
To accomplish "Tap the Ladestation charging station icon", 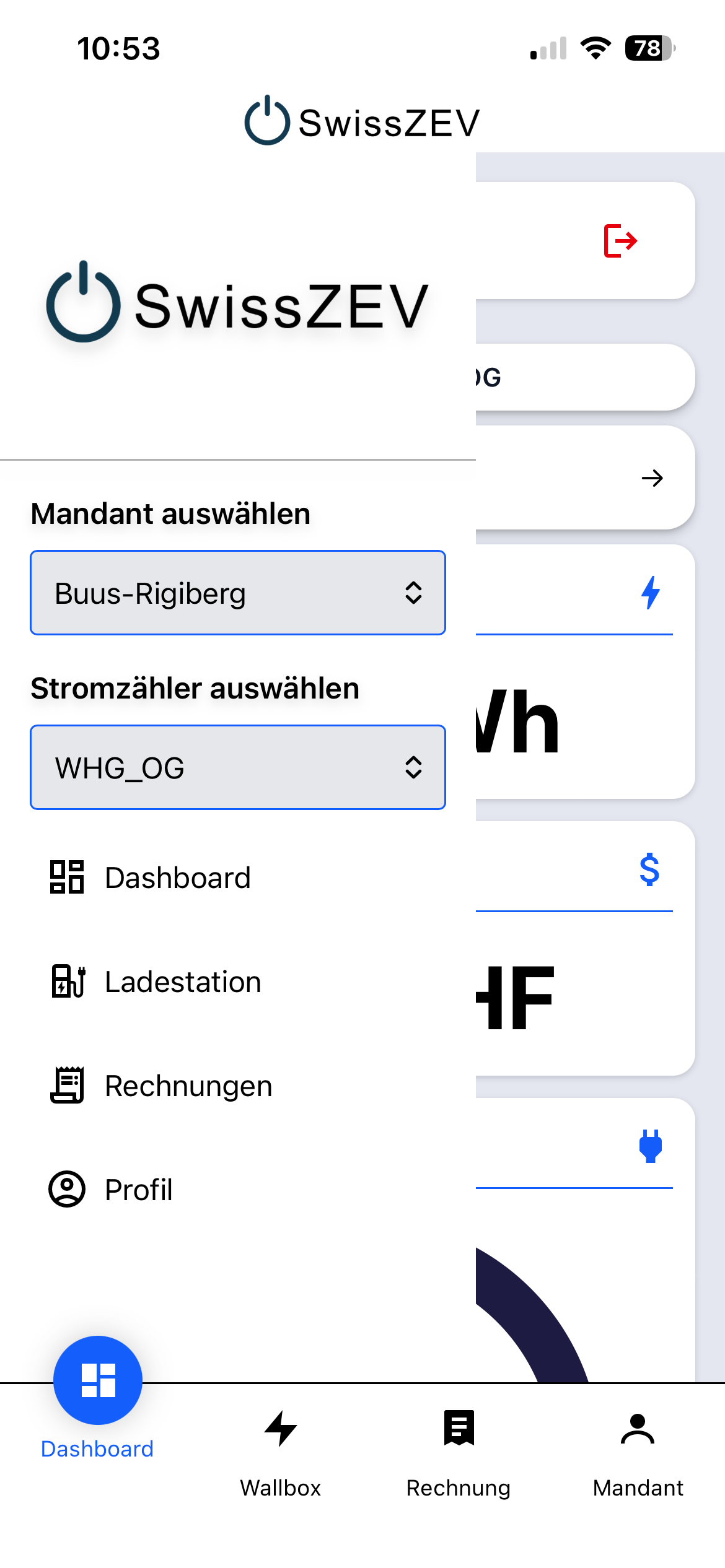I will (x=67, y=982).
